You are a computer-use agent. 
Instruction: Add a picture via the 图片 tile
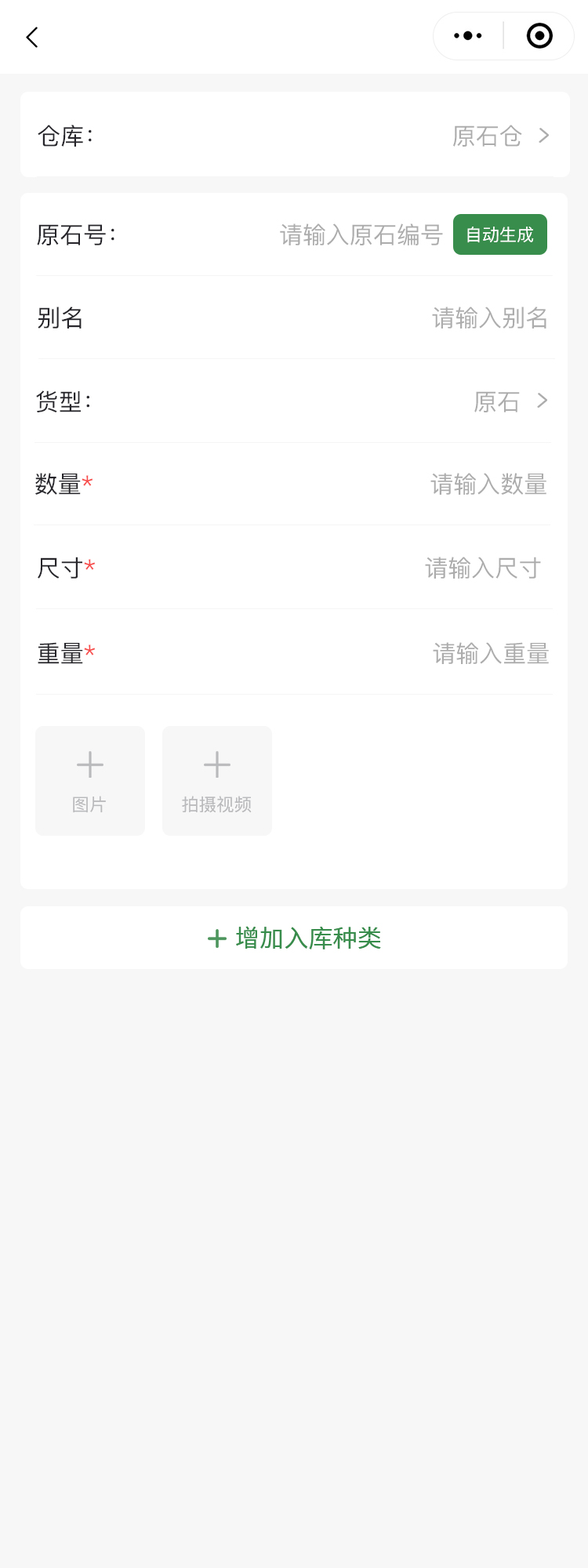tap(90, 781)
